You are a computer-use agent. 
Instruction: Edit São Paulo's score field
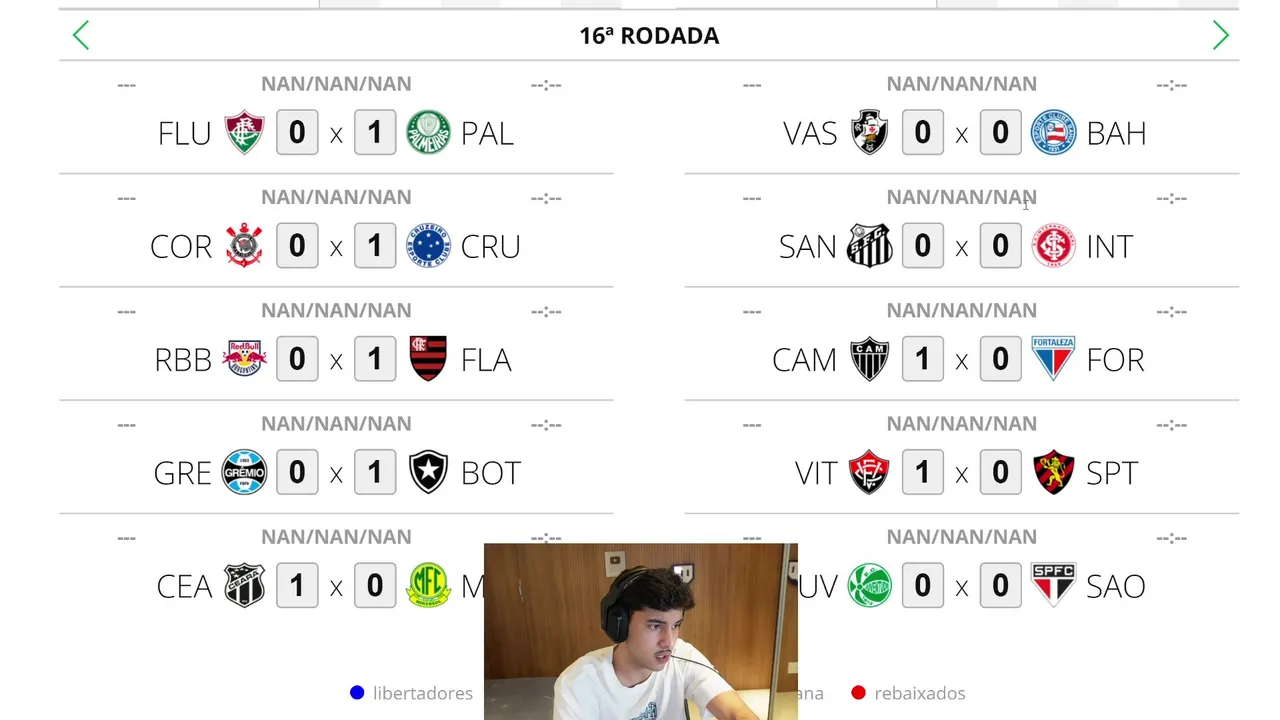click(1000, 585)
